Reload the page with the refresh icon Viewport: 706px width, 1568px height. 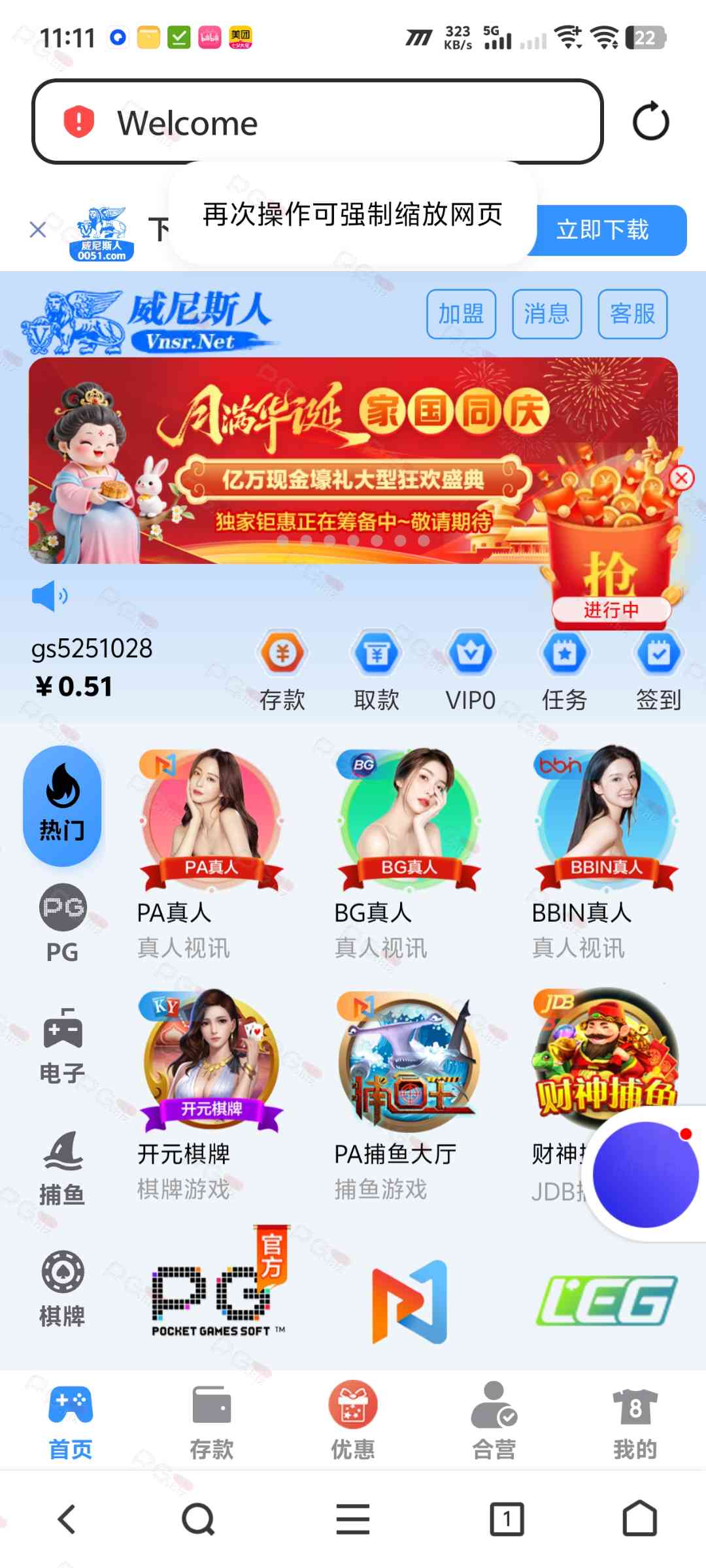tap(650, 122)
